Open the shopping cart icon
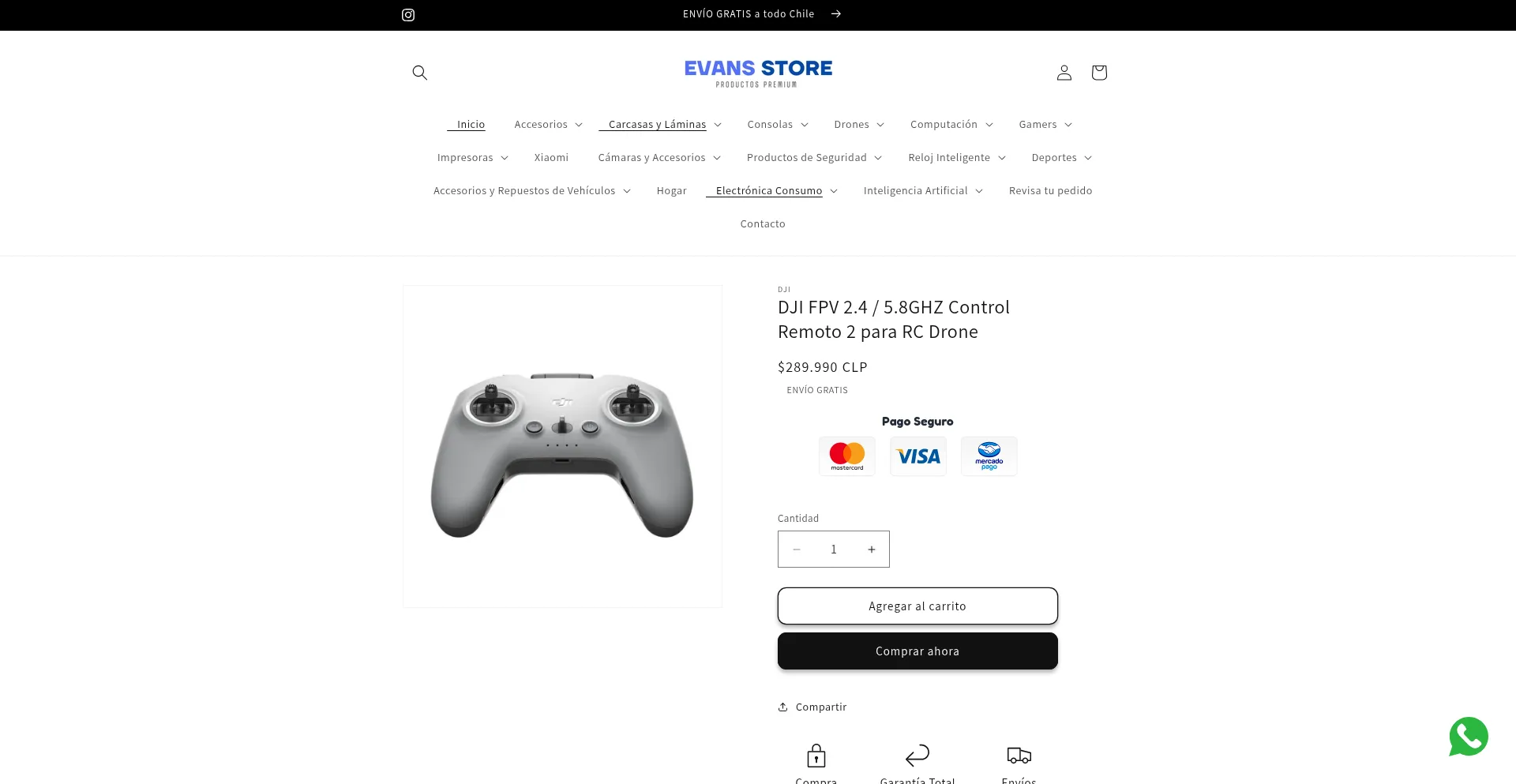The image size is (1516, 784). tap(1098, 73)
